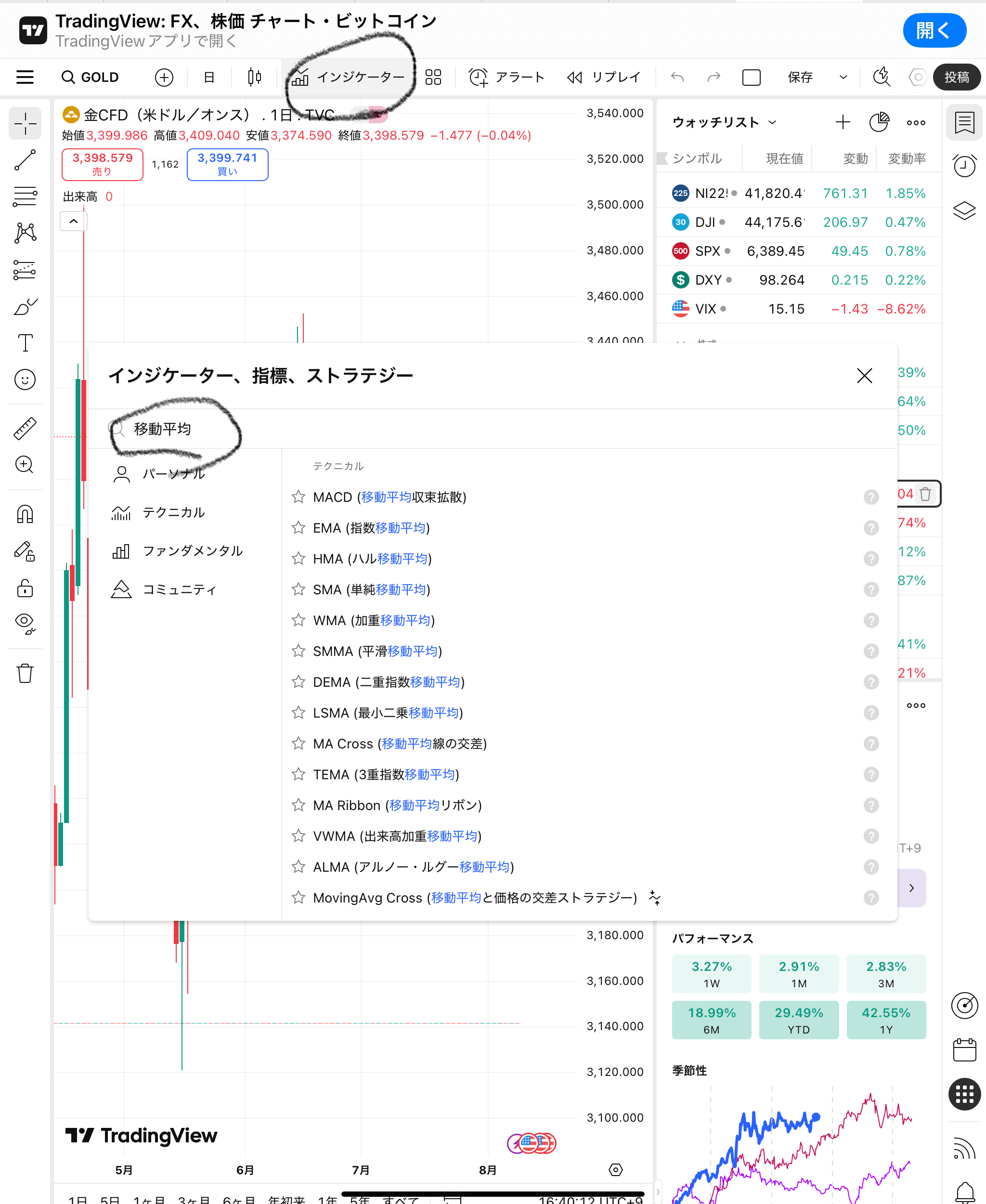
Task: Tap the 投稿 publish button
Action: click(956, 77)
